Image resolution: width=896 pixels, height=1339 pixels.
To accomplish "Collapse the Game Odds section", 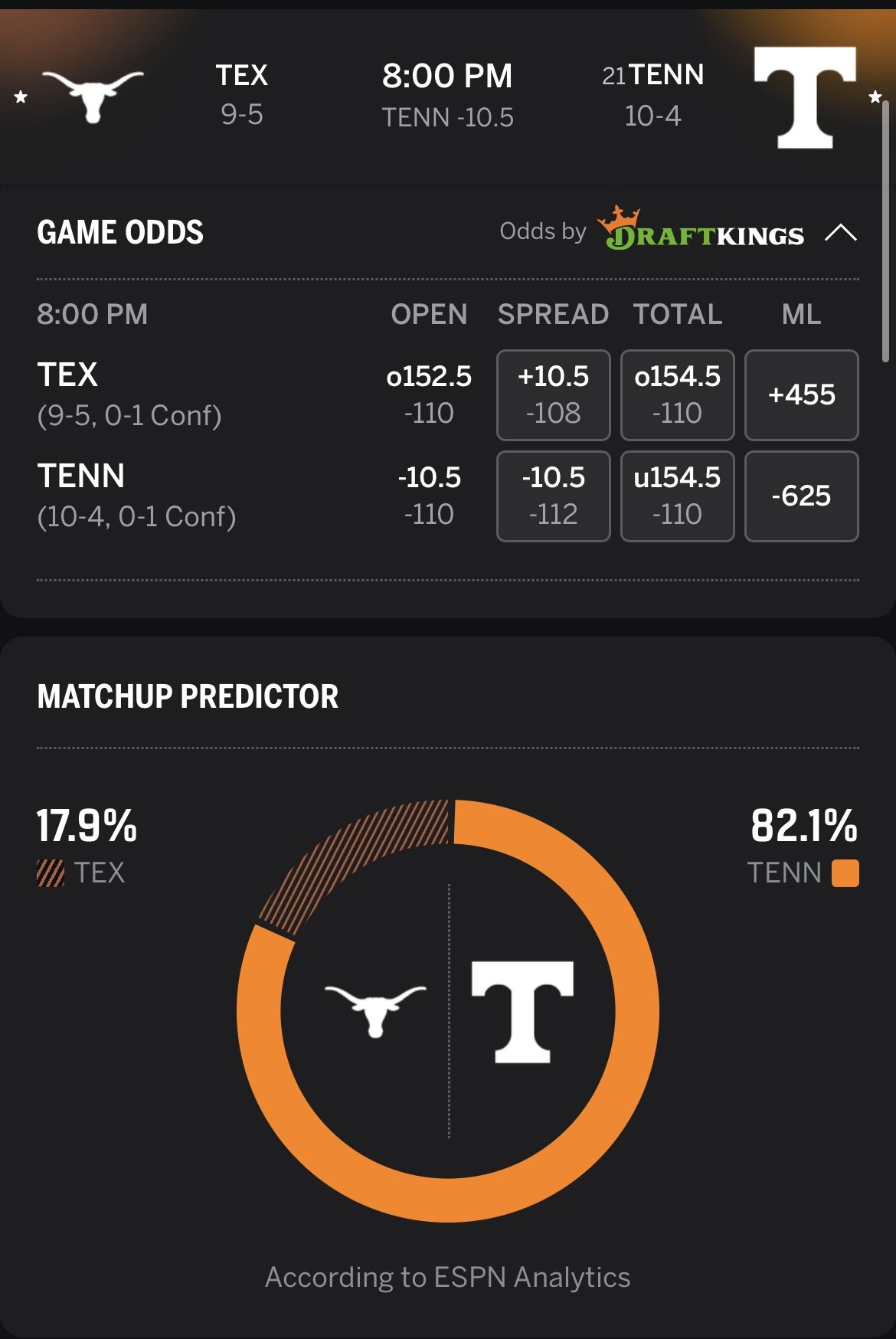I will (x=840, y=233).
